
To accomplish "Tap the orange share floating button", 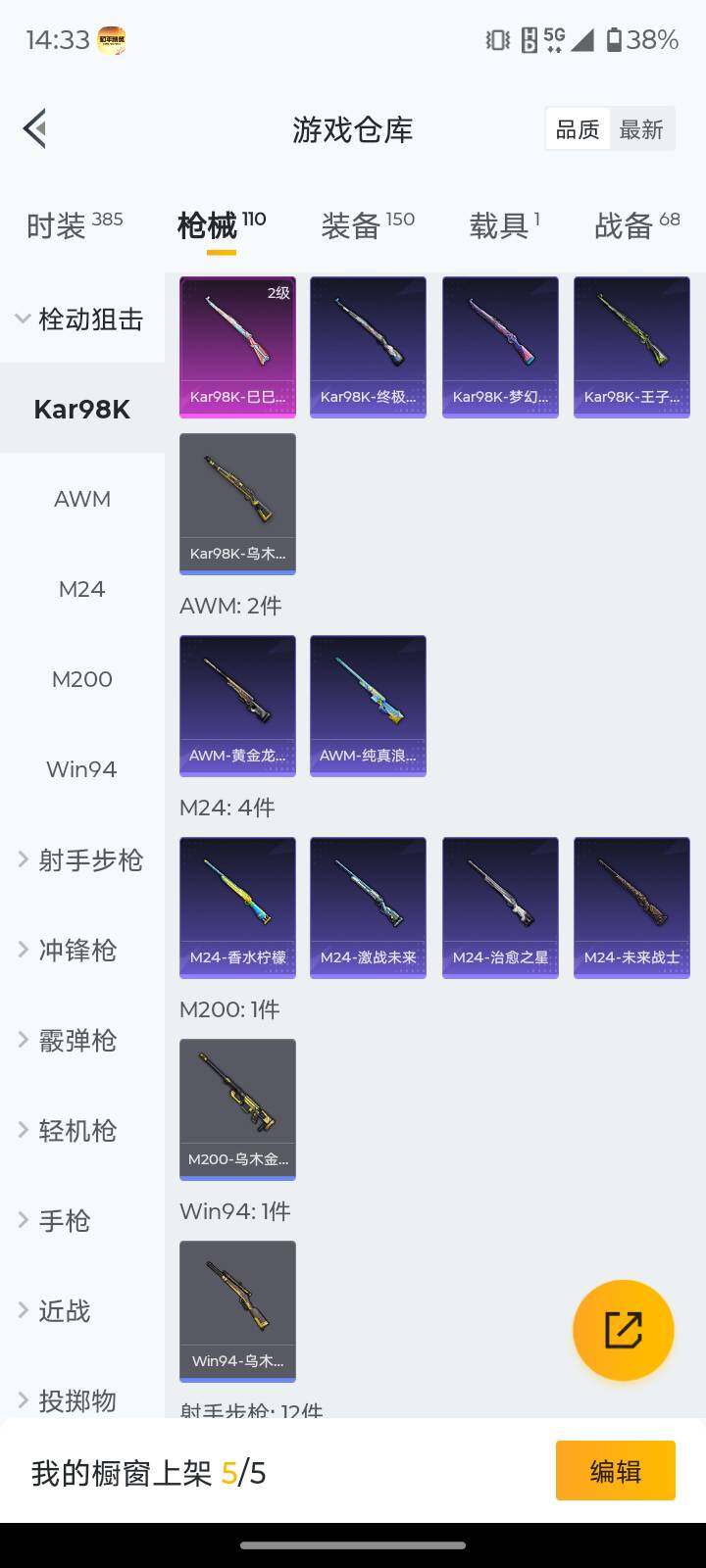I will coord(623,1330).
